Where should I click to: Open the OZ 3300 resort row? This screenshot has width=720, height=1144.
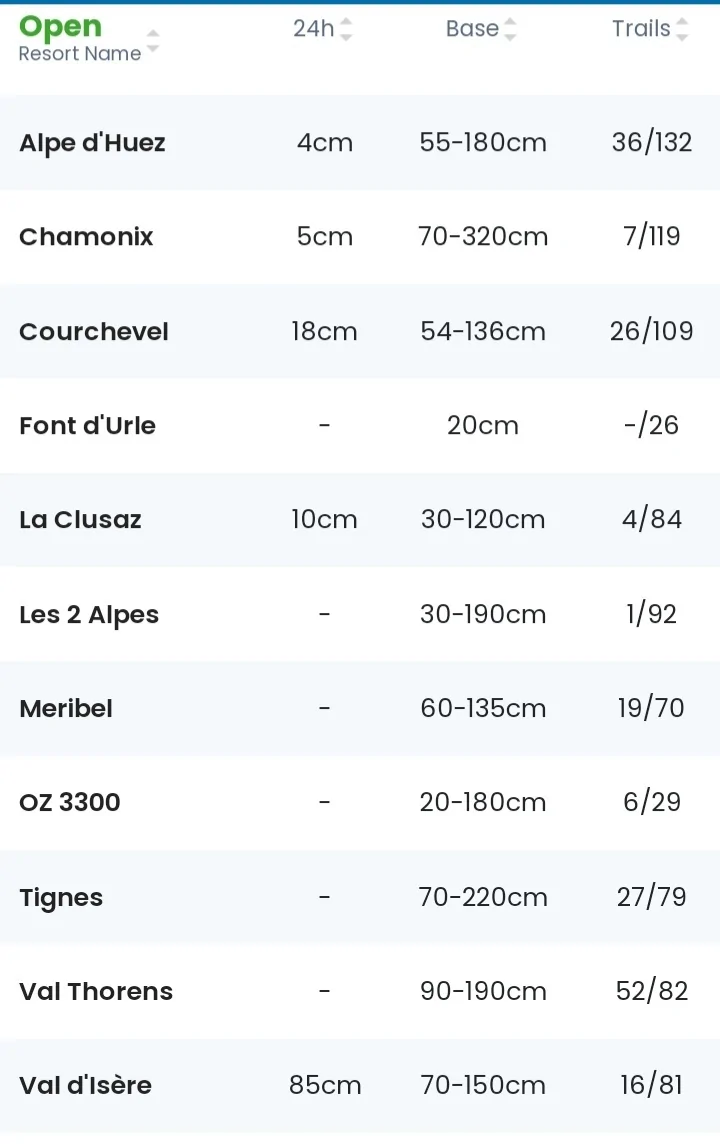click(70, 803)
